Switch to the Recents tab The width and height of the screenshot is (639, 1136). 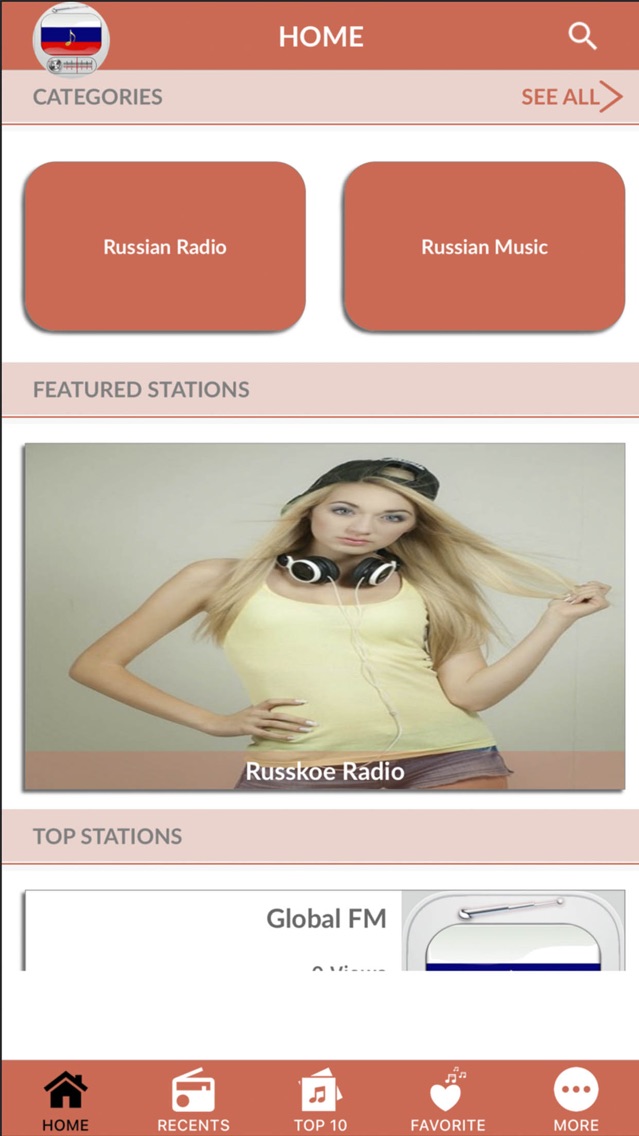[x=193, y=1099]
